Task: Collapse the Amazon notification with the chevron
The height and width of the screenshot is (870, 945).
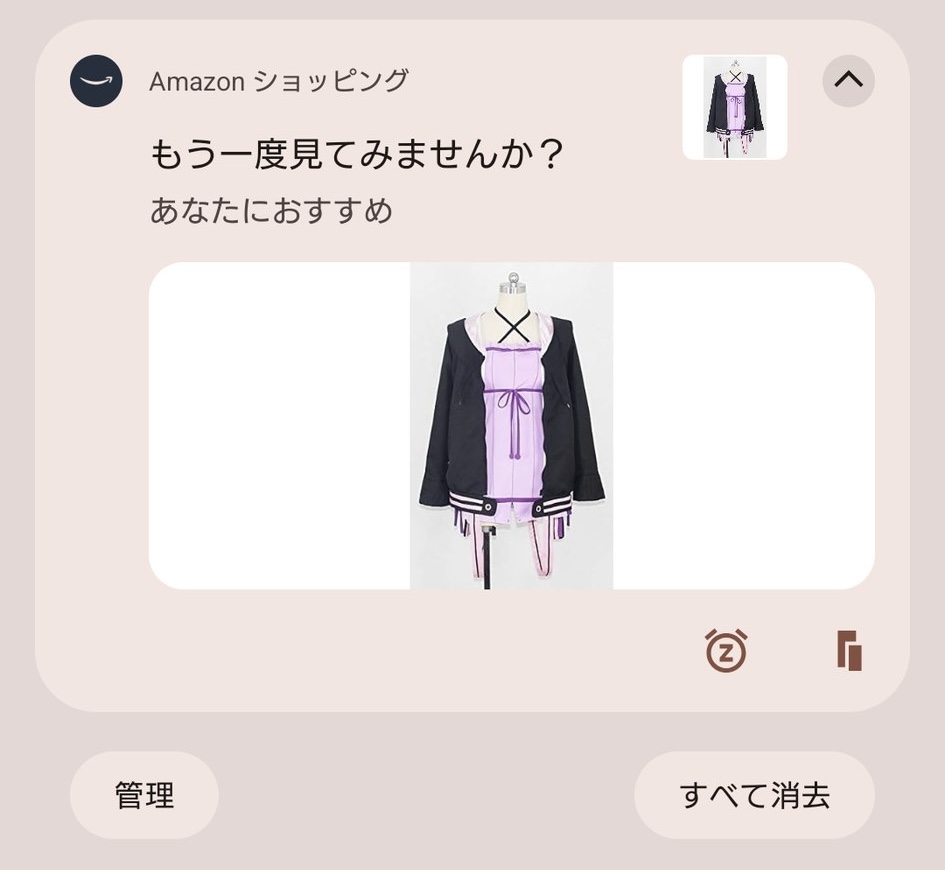Action: [x=848, y=80]
